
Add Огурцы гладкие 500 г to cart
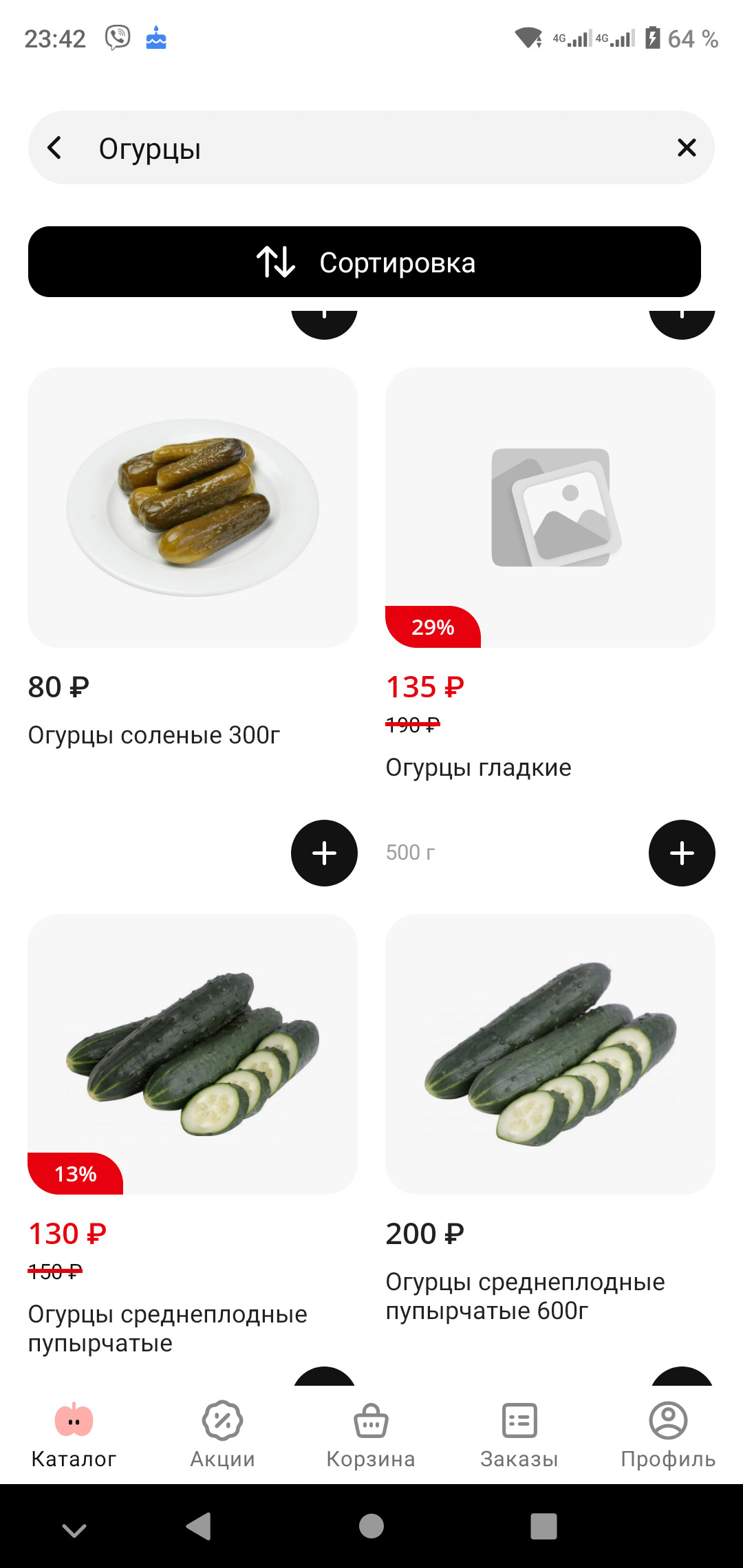[682, 853]
